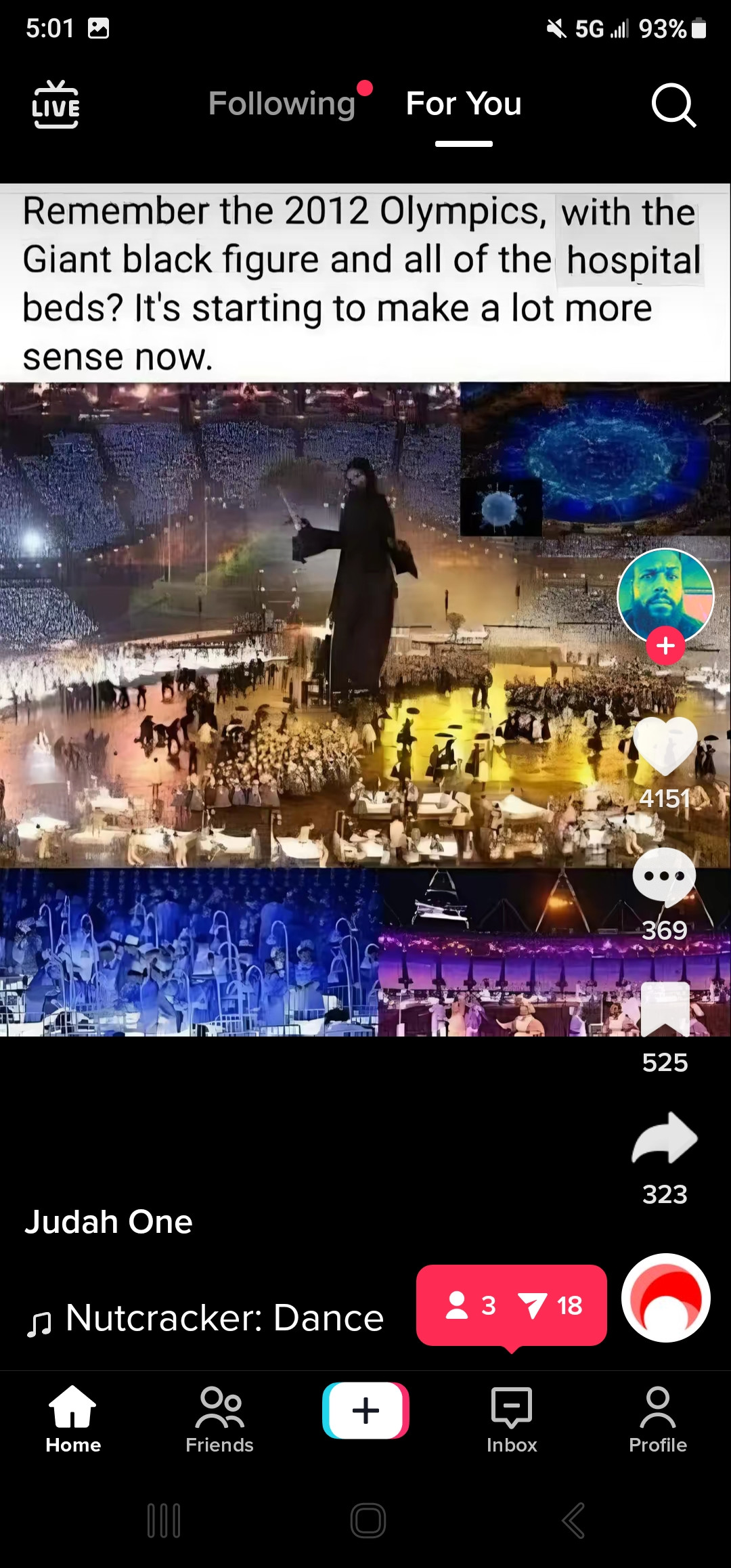This screenshot has width=731, height=1568.
Task: Go to the Profile tab
Action: point(658,1420)
